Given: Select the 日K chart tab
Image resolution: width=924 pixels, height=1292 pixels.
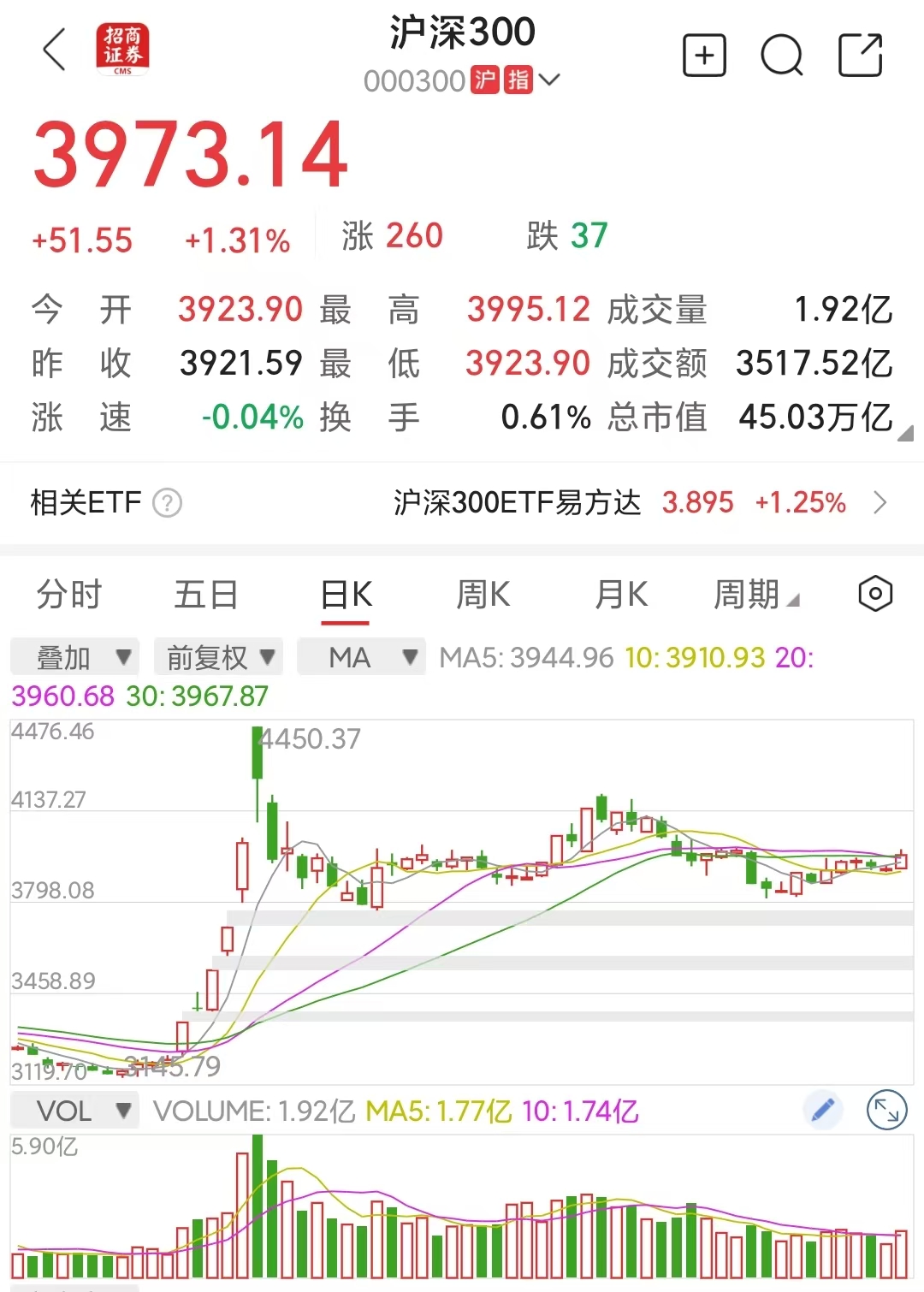Looking at the screenshot, I should coord(346,594).
